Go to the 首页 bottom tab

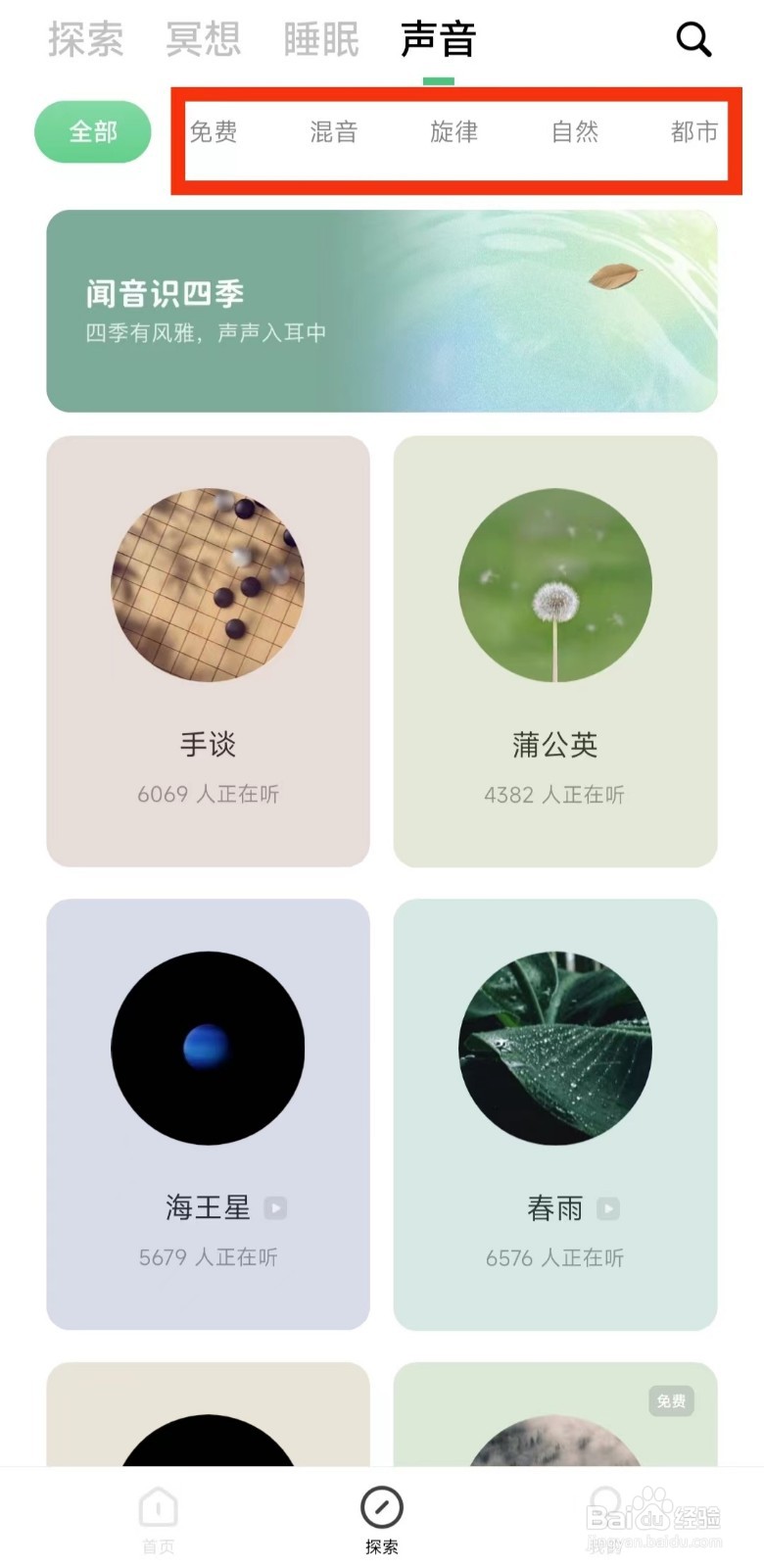point(158,1520)
